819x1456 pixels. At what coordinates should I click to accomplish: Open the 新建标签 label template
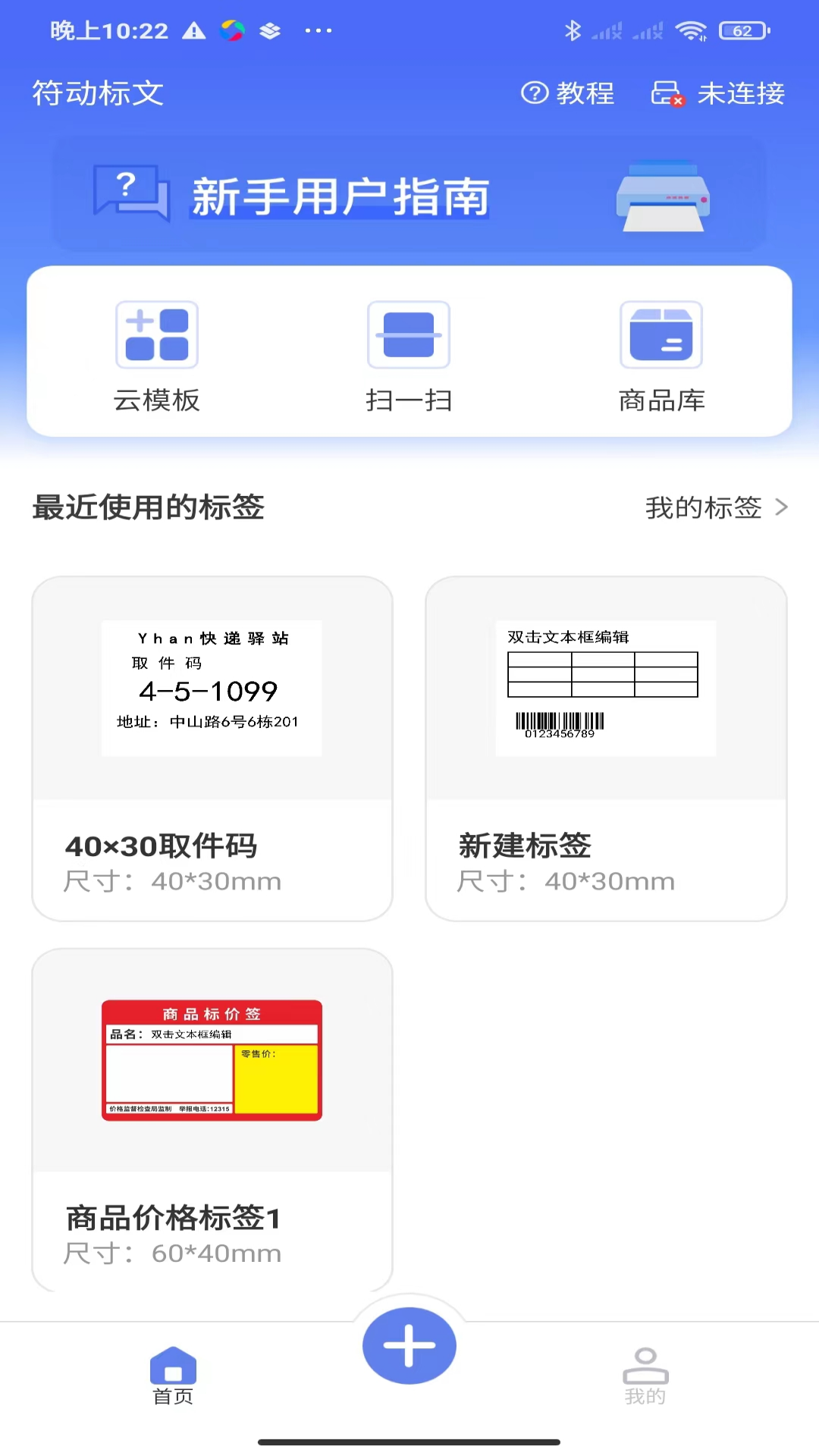[606, 747]
